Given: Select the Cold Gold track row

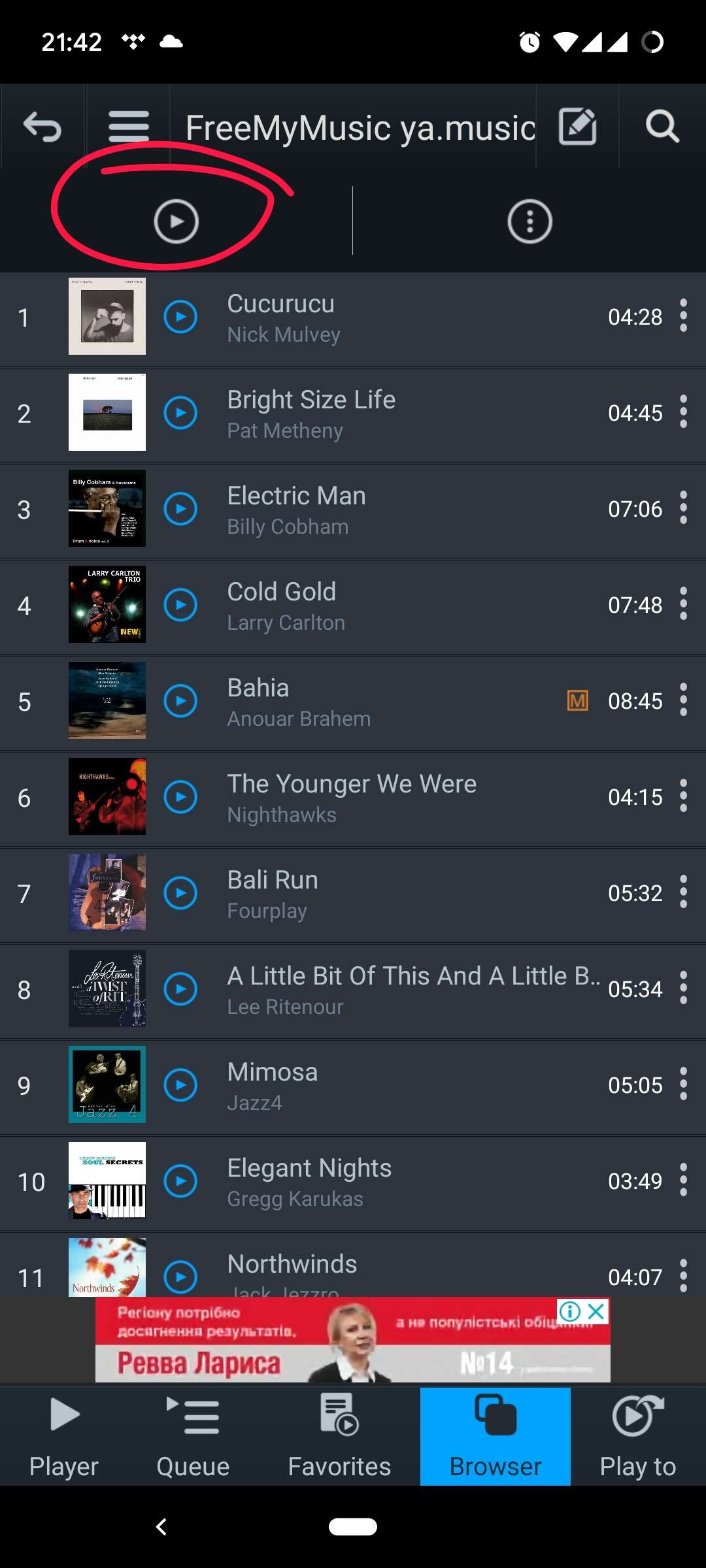Looking at the screenshot, I should 353,606.
